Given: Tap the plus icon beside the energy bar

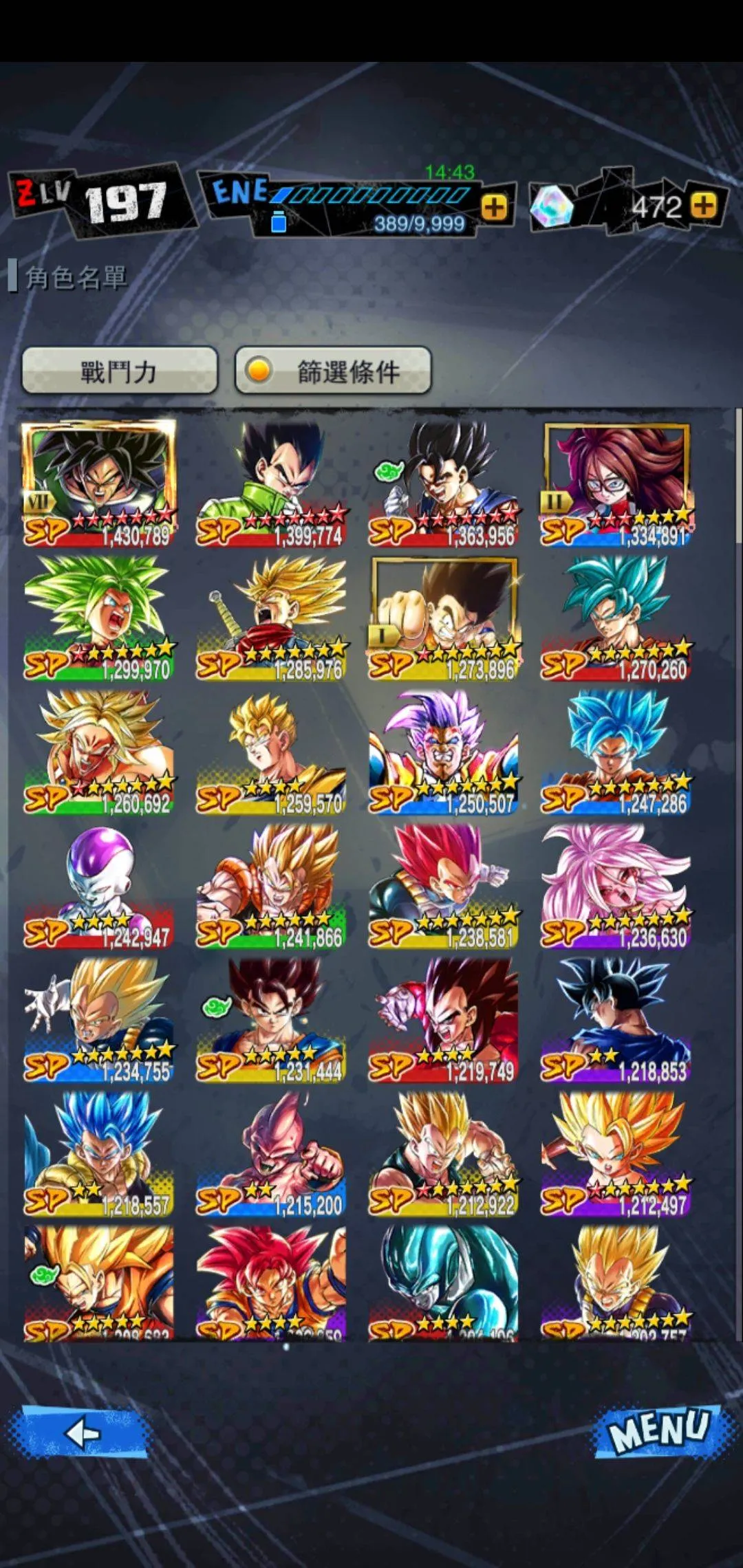Looking at the screenshot, I should pyautogui.click(x=494, y=207).
